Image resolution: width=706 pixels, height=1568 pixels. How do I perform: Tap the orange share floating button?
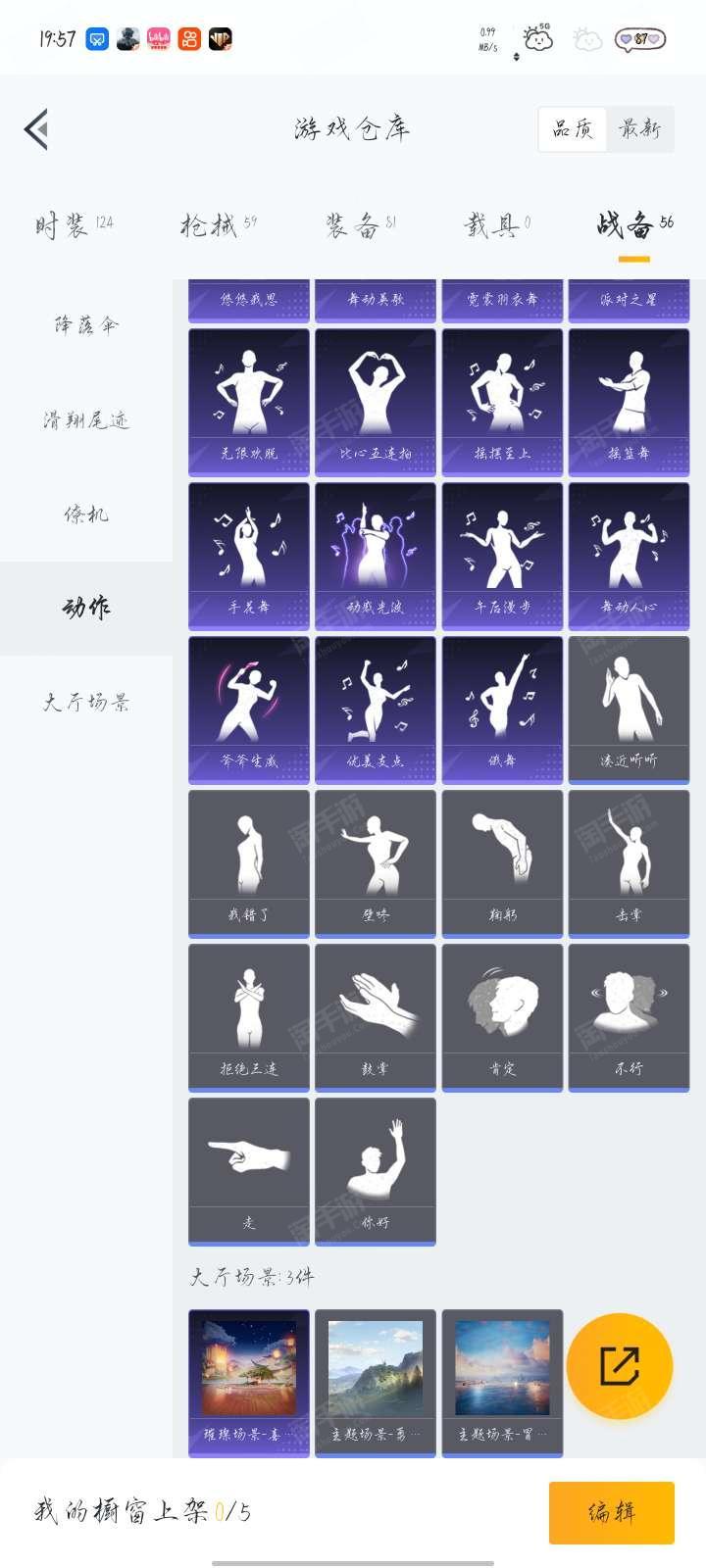click(x=620, y=1366)
